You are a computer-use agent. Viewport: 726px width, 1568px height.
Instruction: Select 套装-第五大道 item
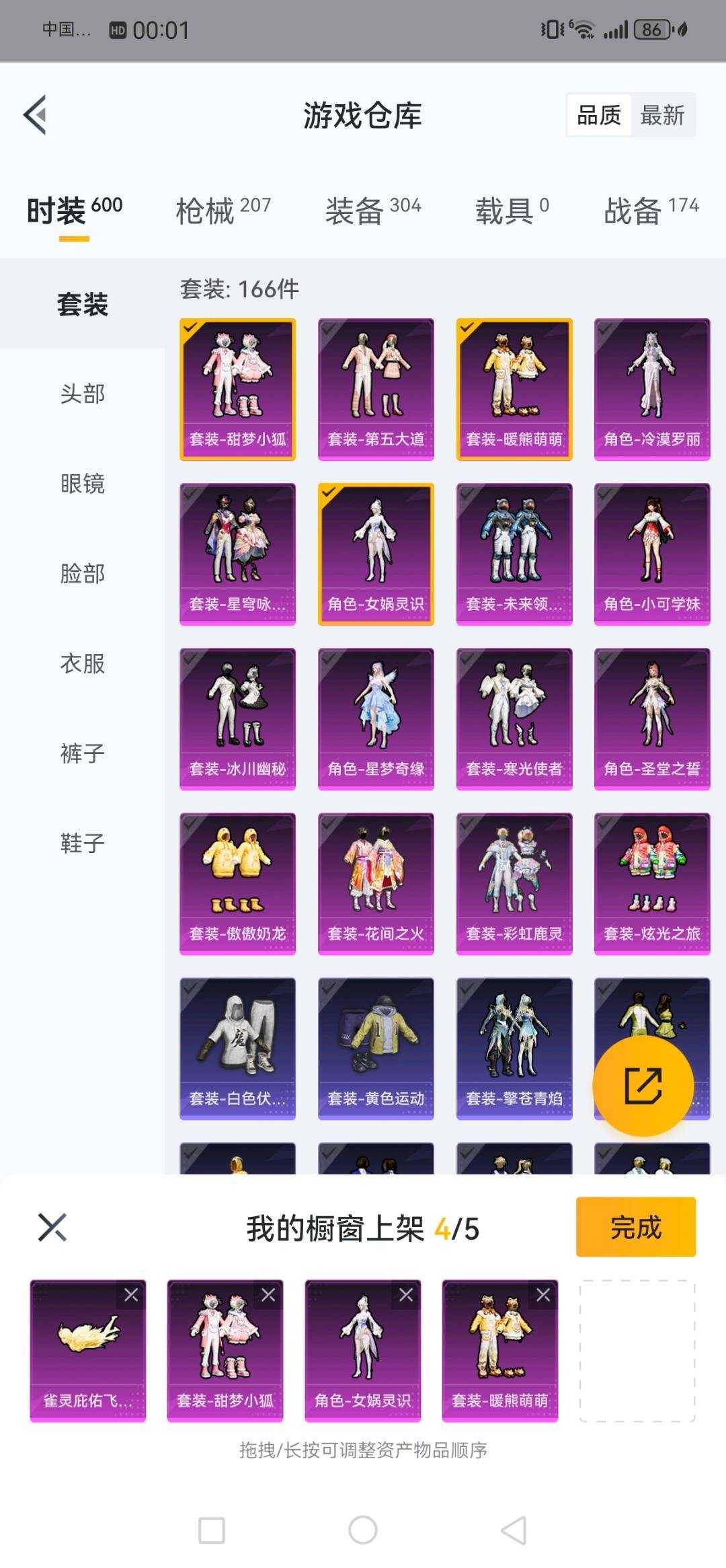tap(376, 389)
